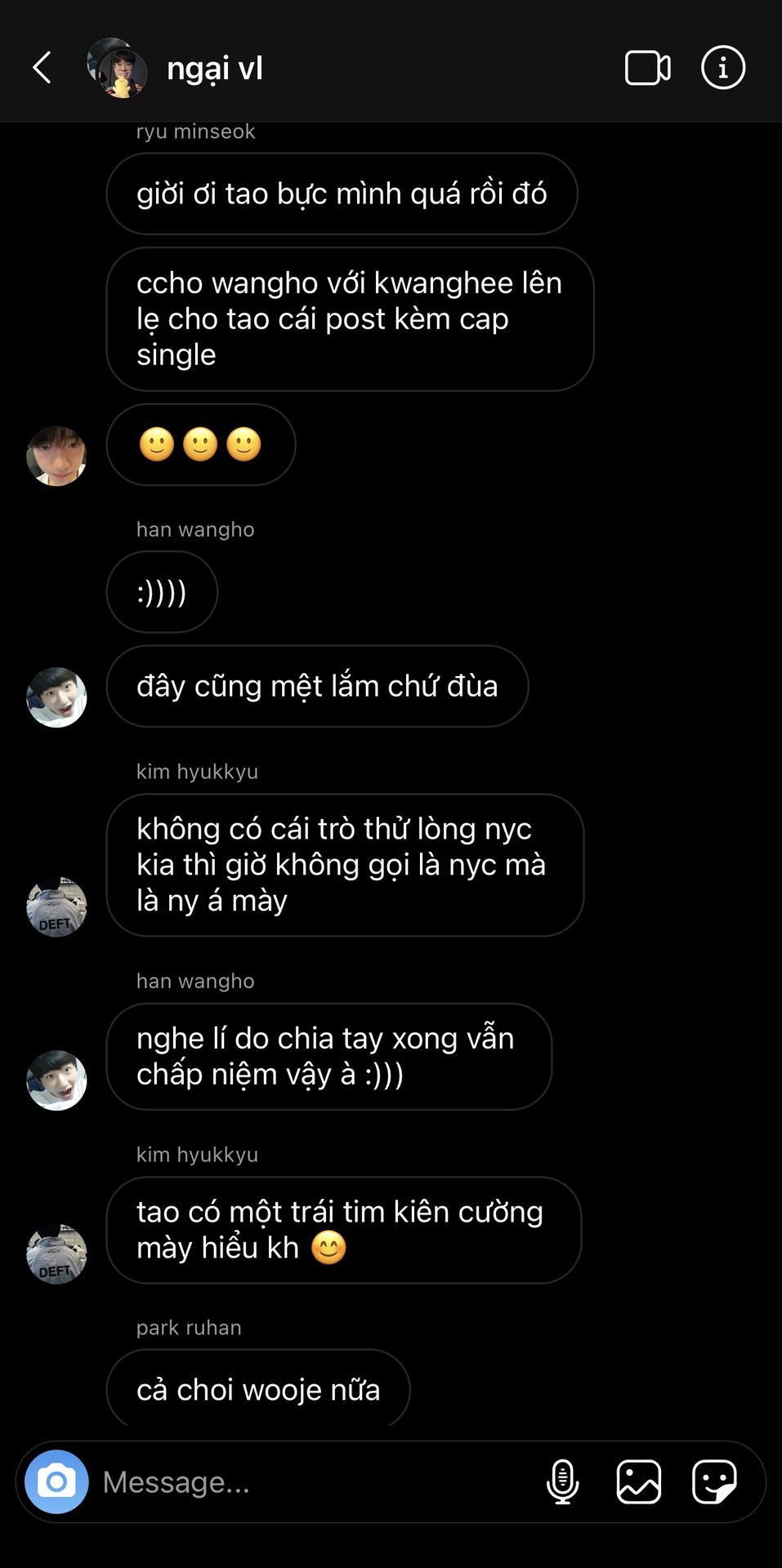Record a voice message with the microphone
The image size is (782, 1568).
562,1481
